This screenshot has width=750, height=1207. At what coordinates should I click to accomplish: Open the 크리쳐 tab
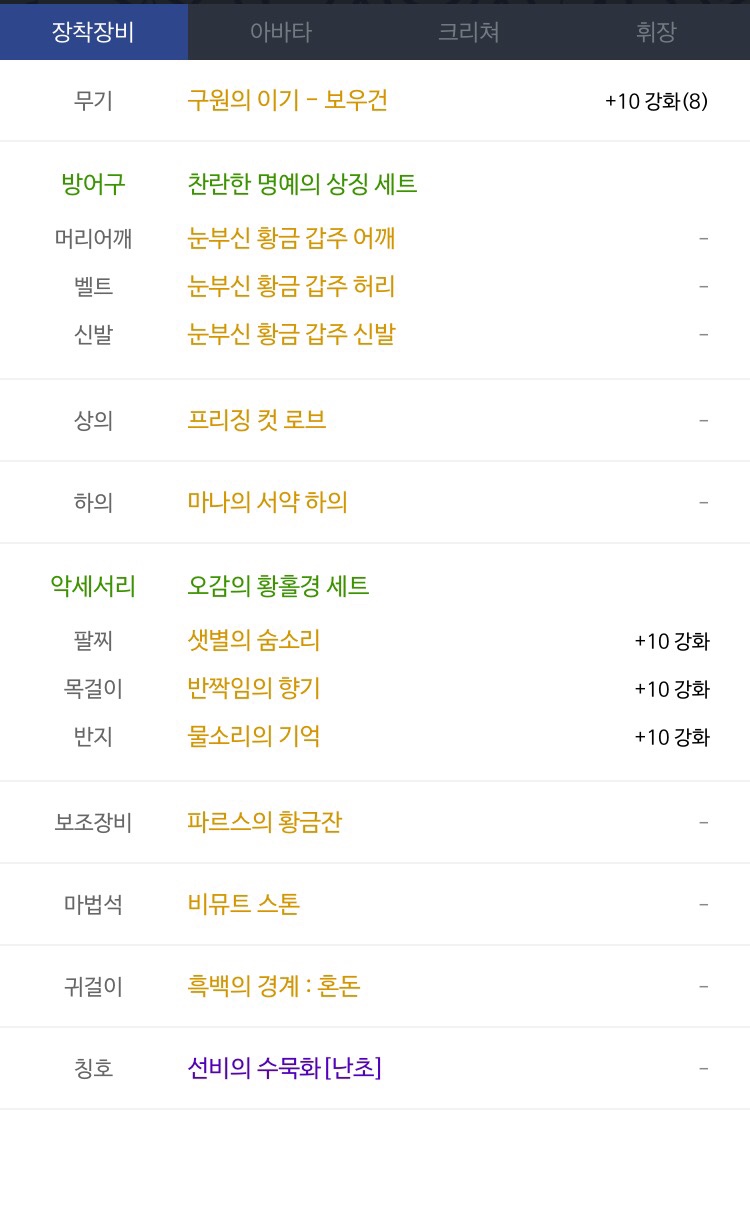(468, 32)
